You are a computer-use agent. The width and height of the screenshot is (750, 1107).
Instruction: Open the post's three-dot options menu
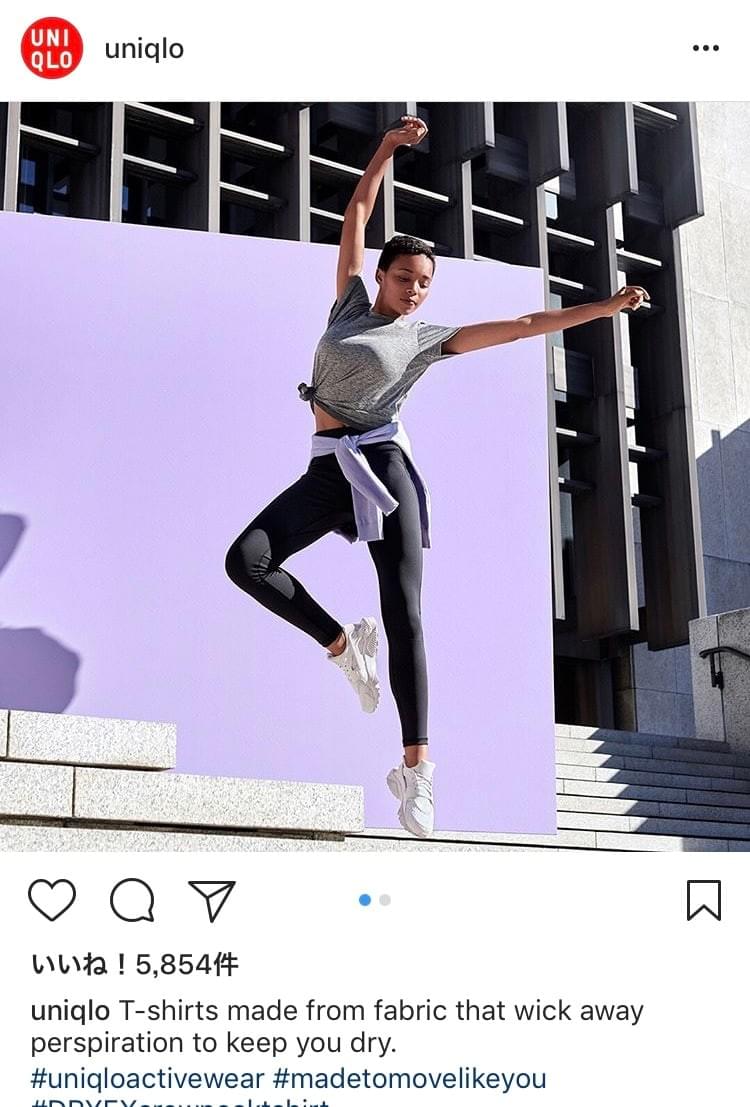pyautogui.click(x=706, y=48)
